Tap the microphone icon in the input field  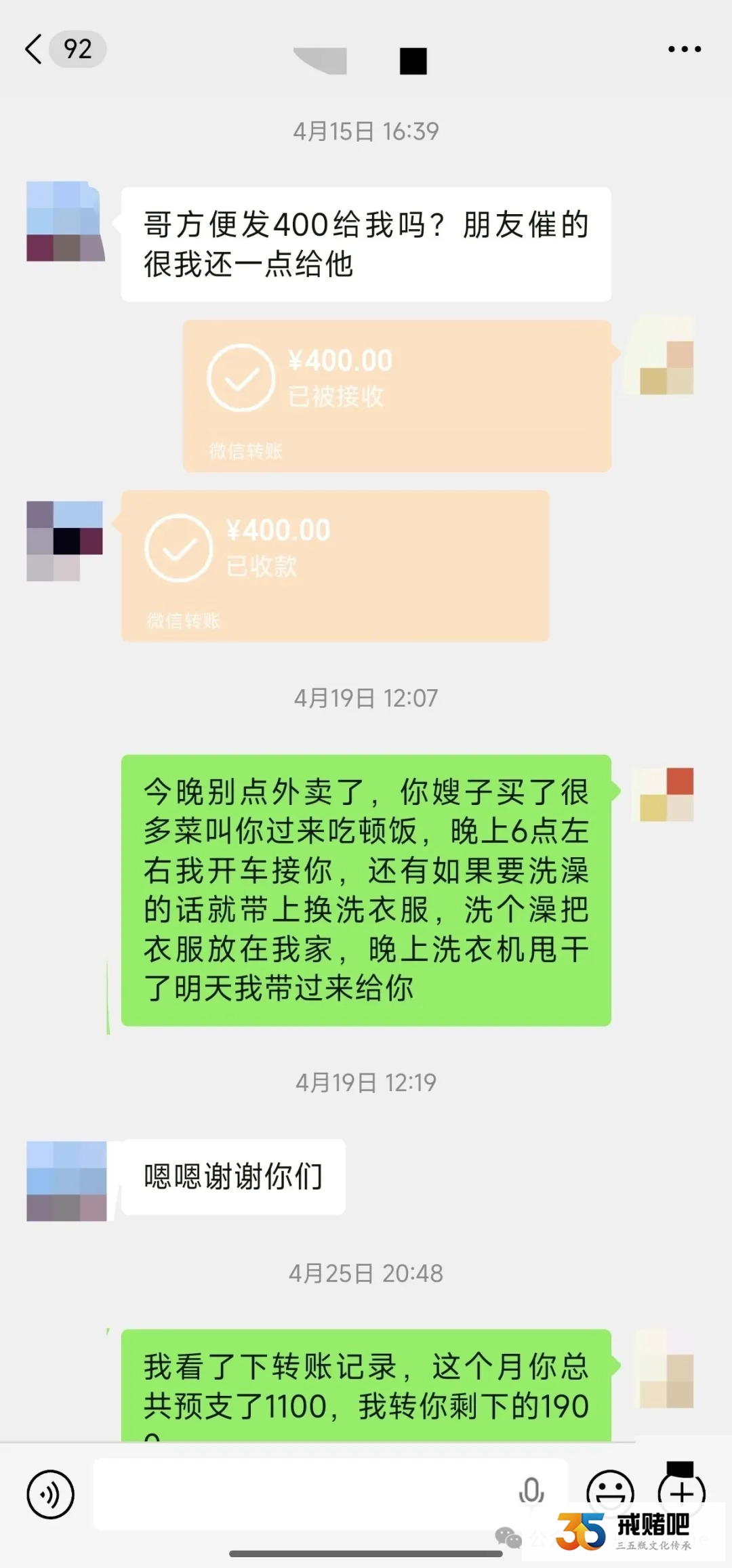531,1491
